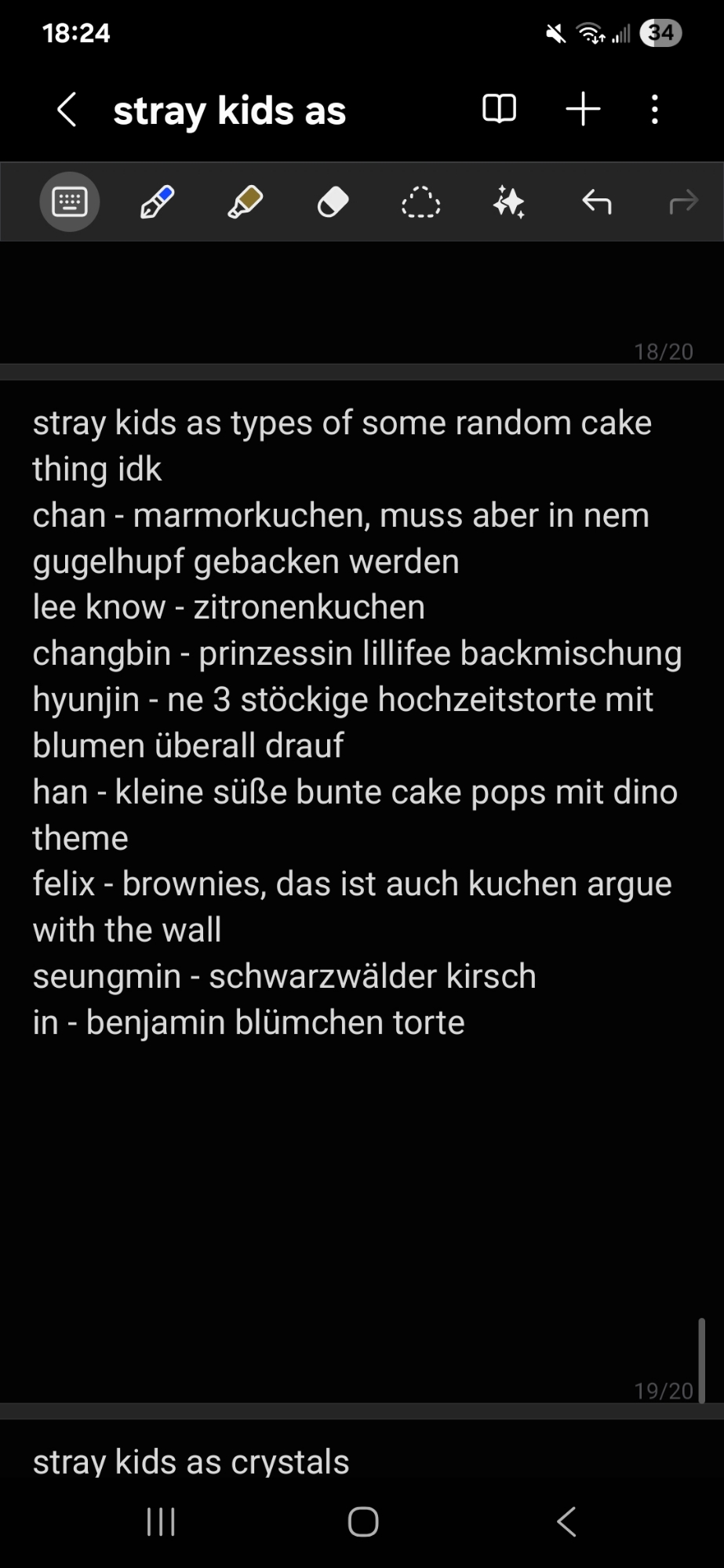Choose the pen drawing tool
The image size is (724, 1568).
point(157,202)
